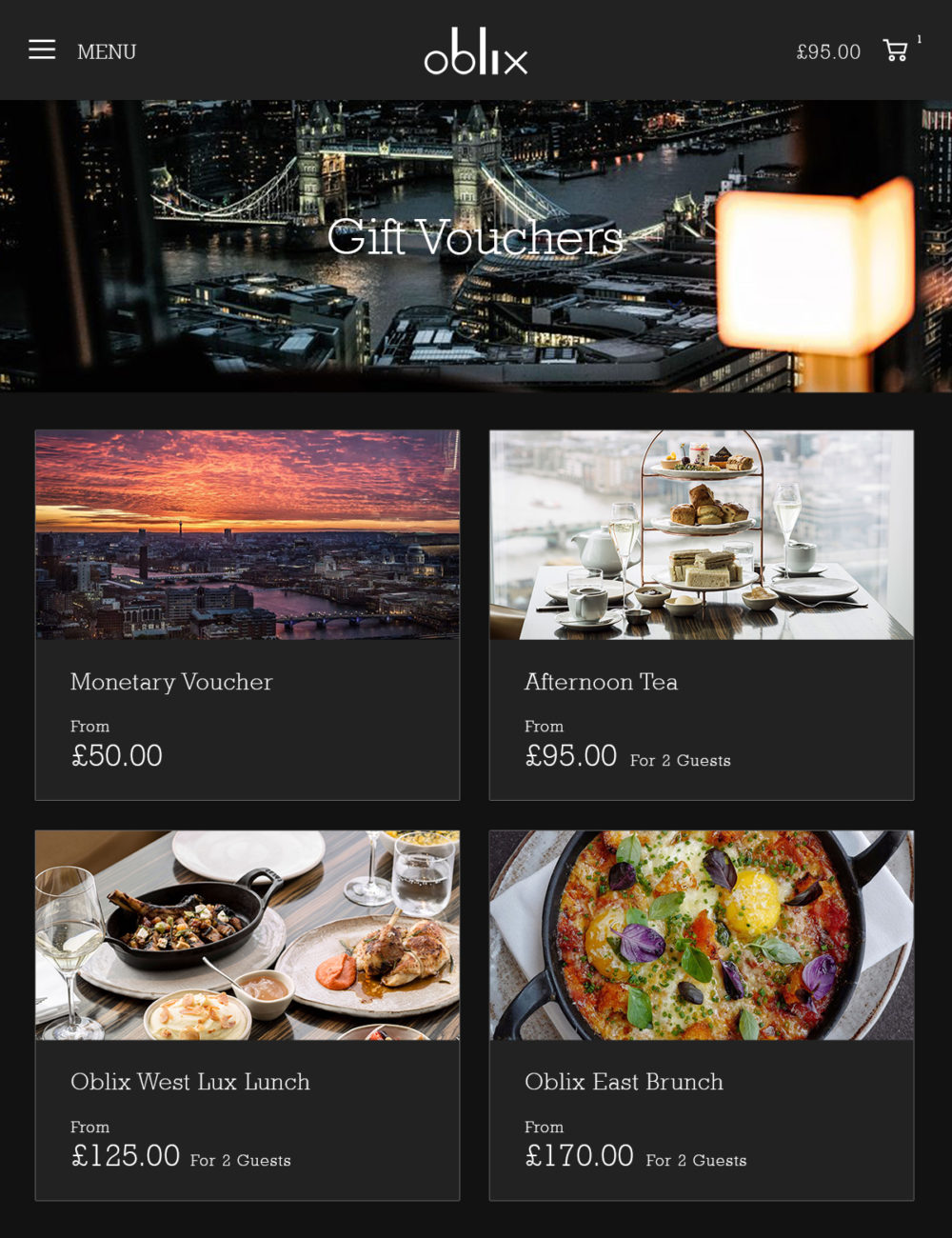The image size is (952, 1238).
Task: Click the shakshuka pan image for East Brunch
Action: [701, 933]
